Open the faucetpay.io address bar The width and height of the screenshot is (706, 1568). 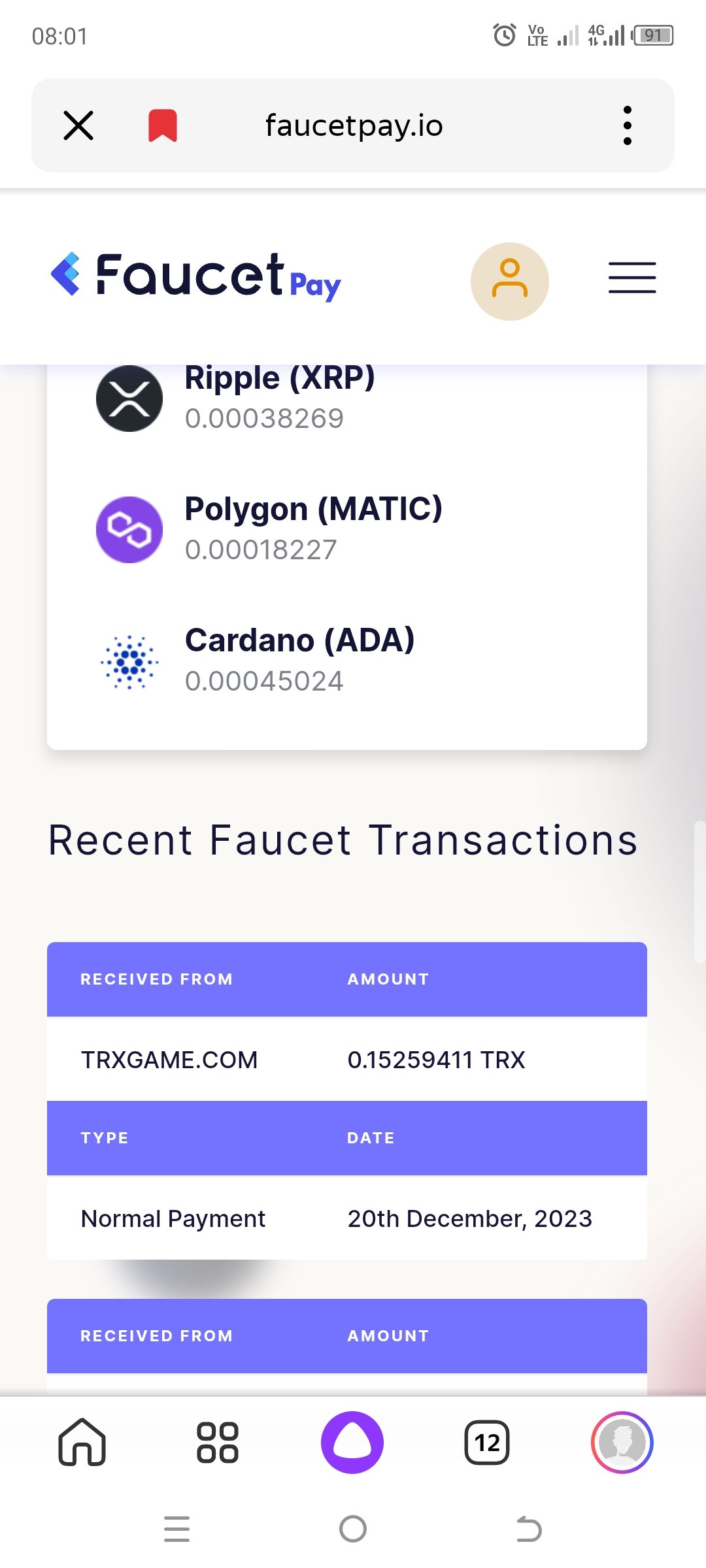(354, 125)
